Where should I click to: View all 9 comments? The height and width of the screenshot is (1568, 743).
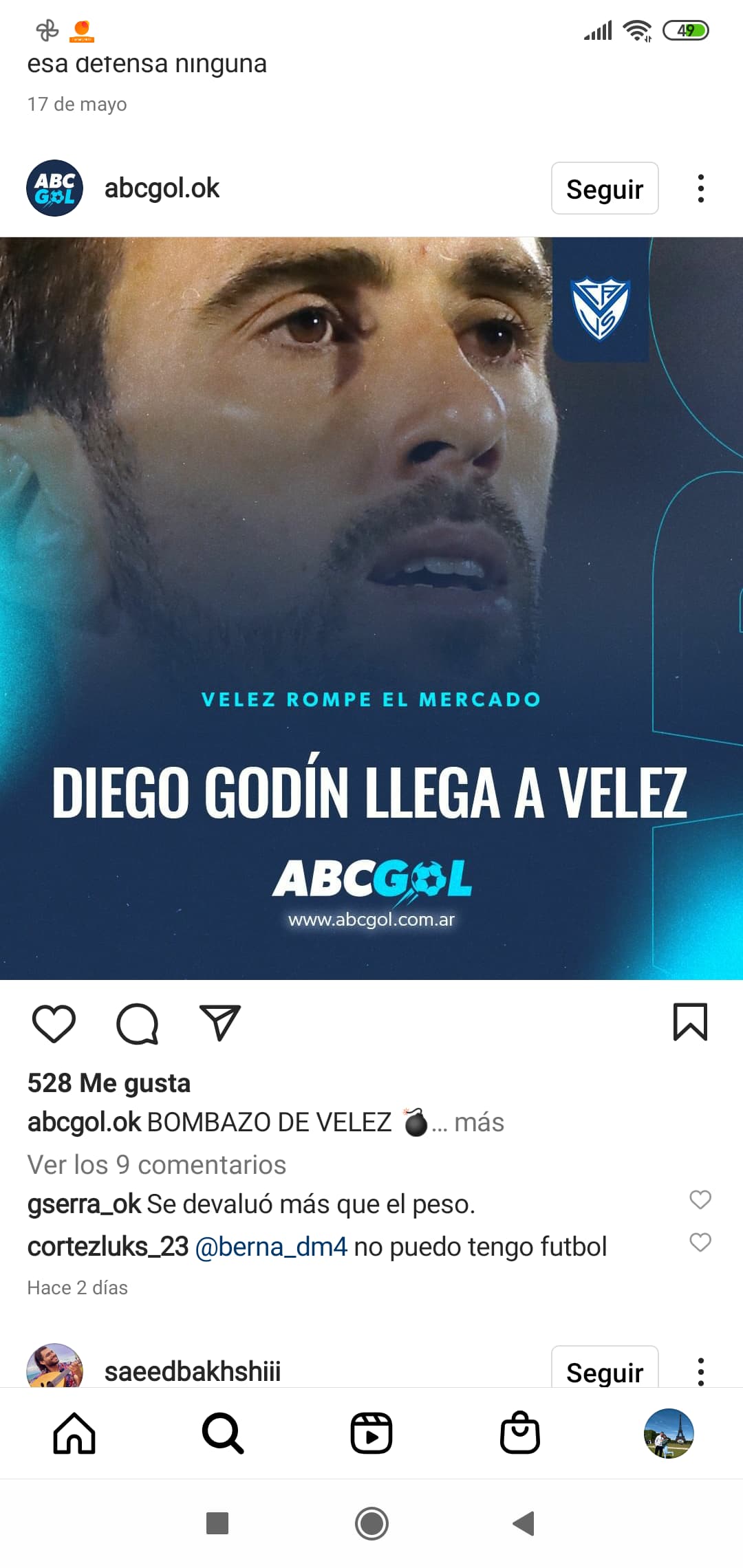pos(157,1165)
